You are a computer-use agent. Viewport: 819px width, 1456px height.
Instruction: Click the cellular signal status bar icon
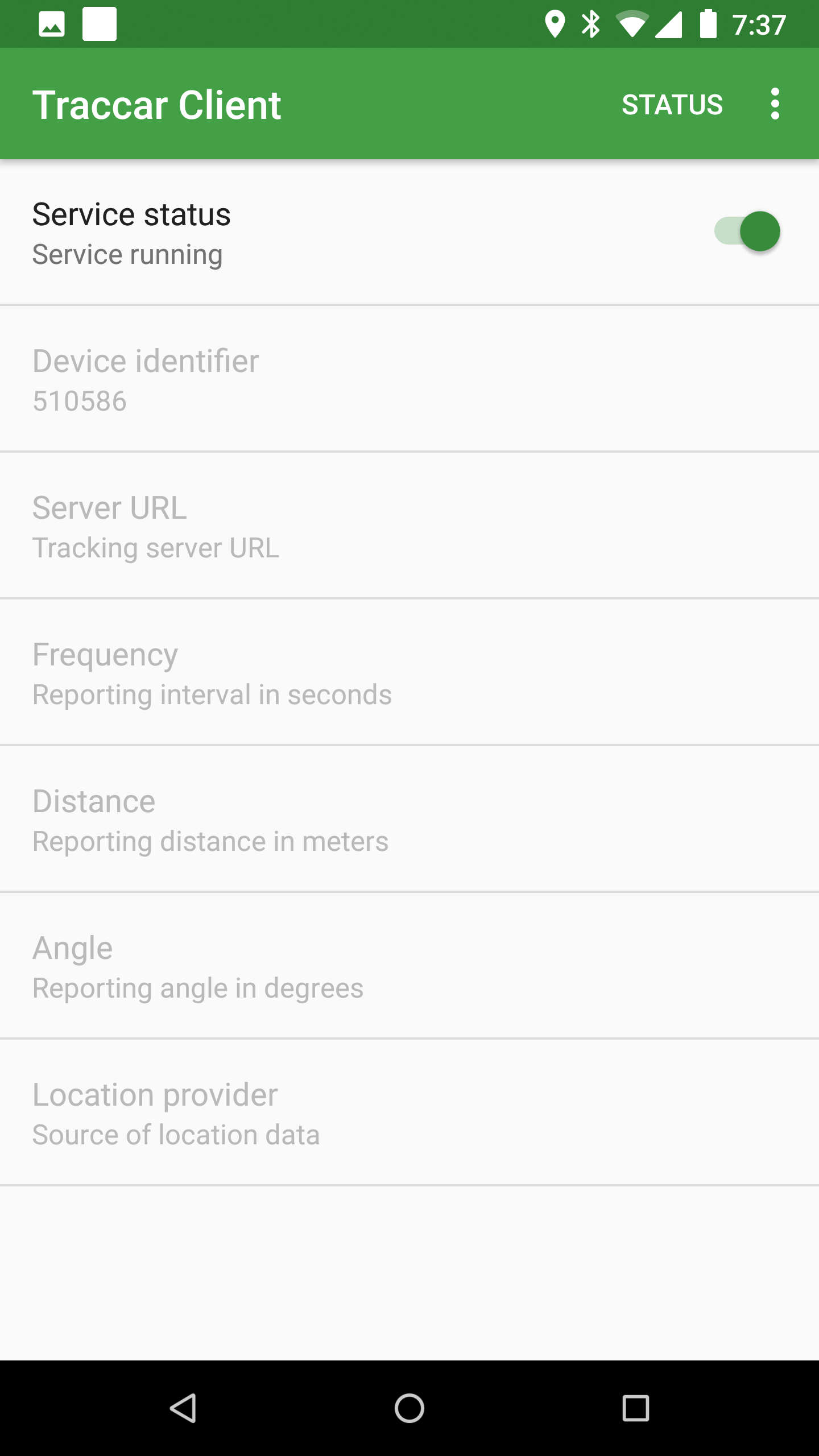pyautogui.click(x=669, y=23)
